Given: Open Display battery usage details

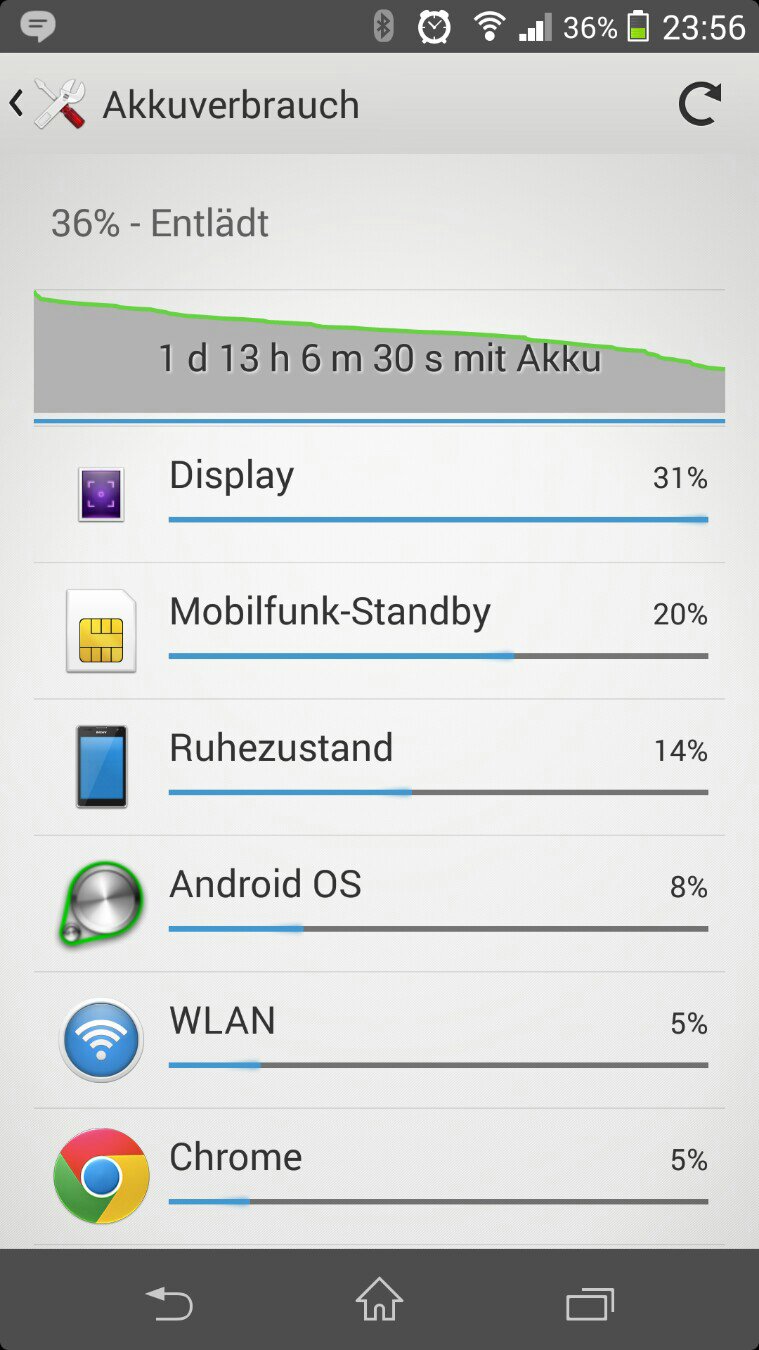Looking at the screenshot, I should click(x=379, y=494).
